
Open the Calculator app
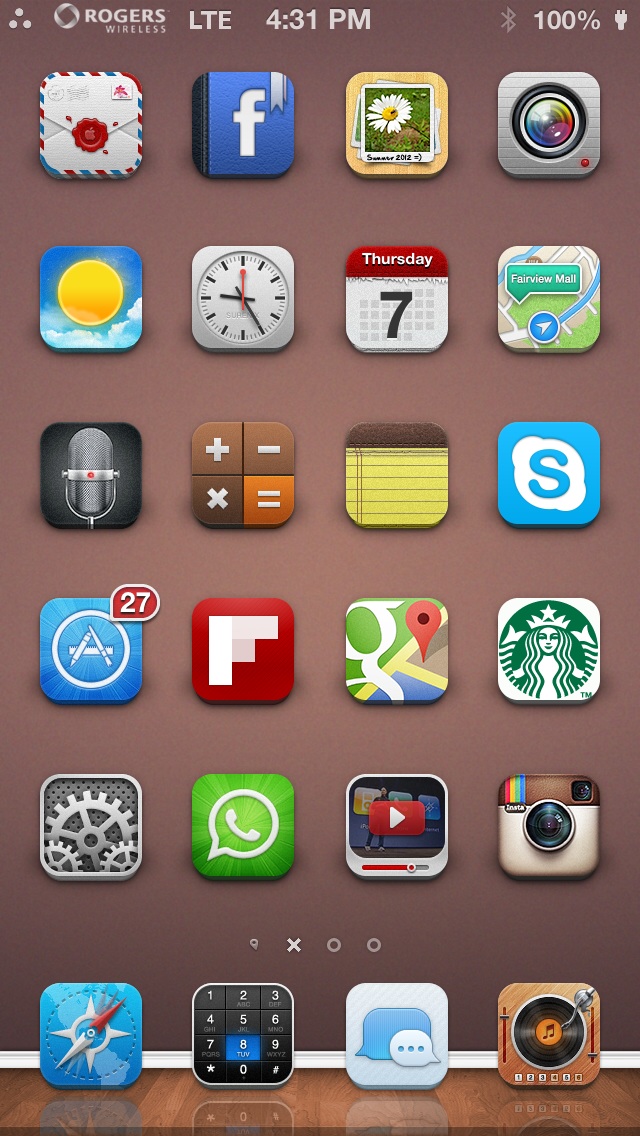coord(243,475)
